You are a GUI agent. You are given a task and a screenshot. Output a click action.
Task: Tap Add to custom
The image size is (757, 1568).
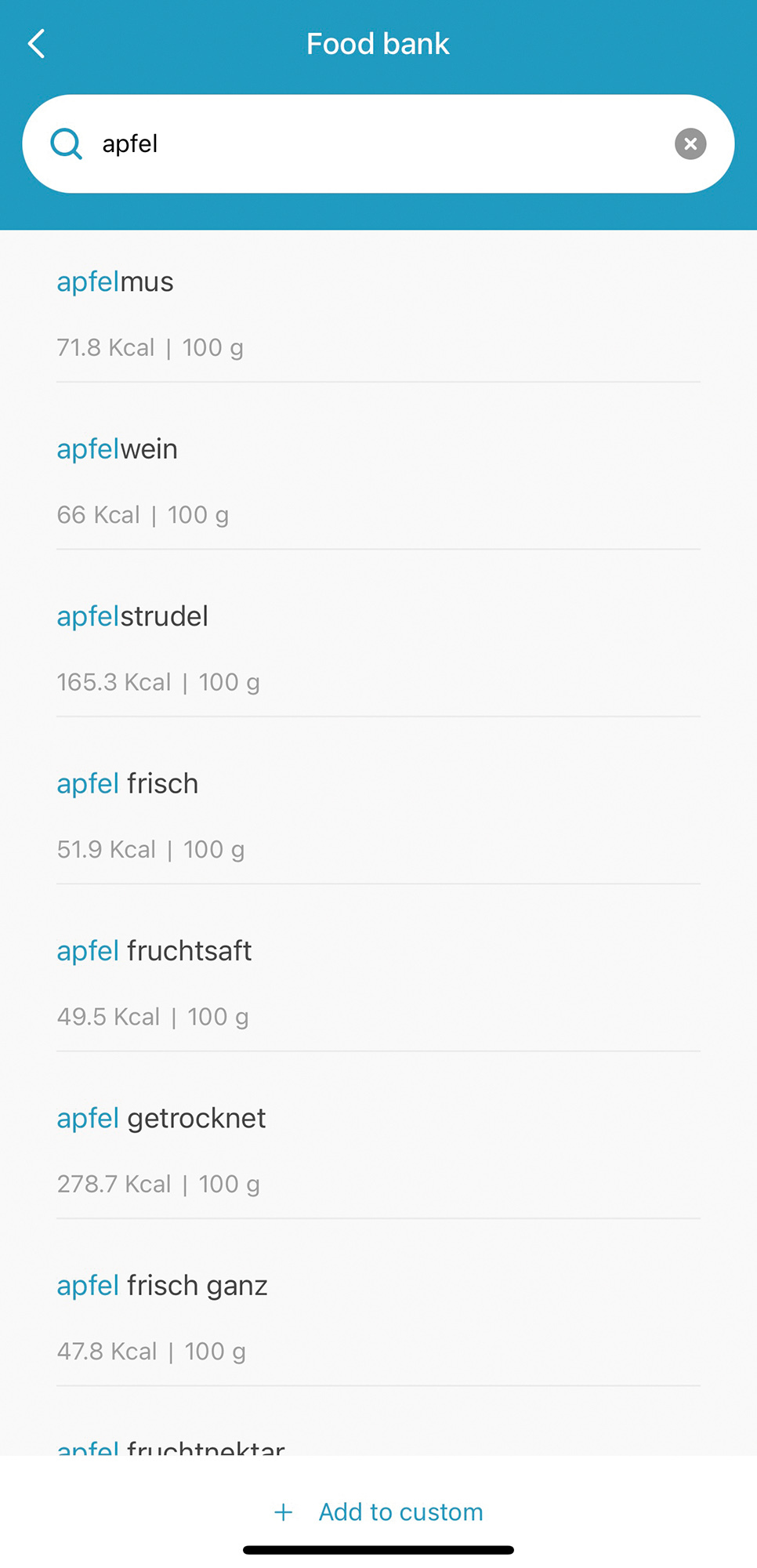379,1512
